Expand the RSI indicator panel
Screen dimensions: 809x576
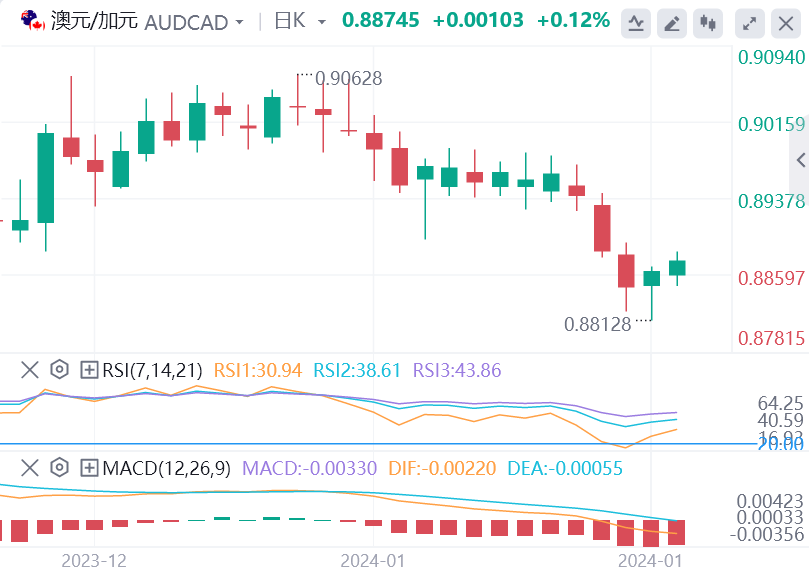point(89,370)
